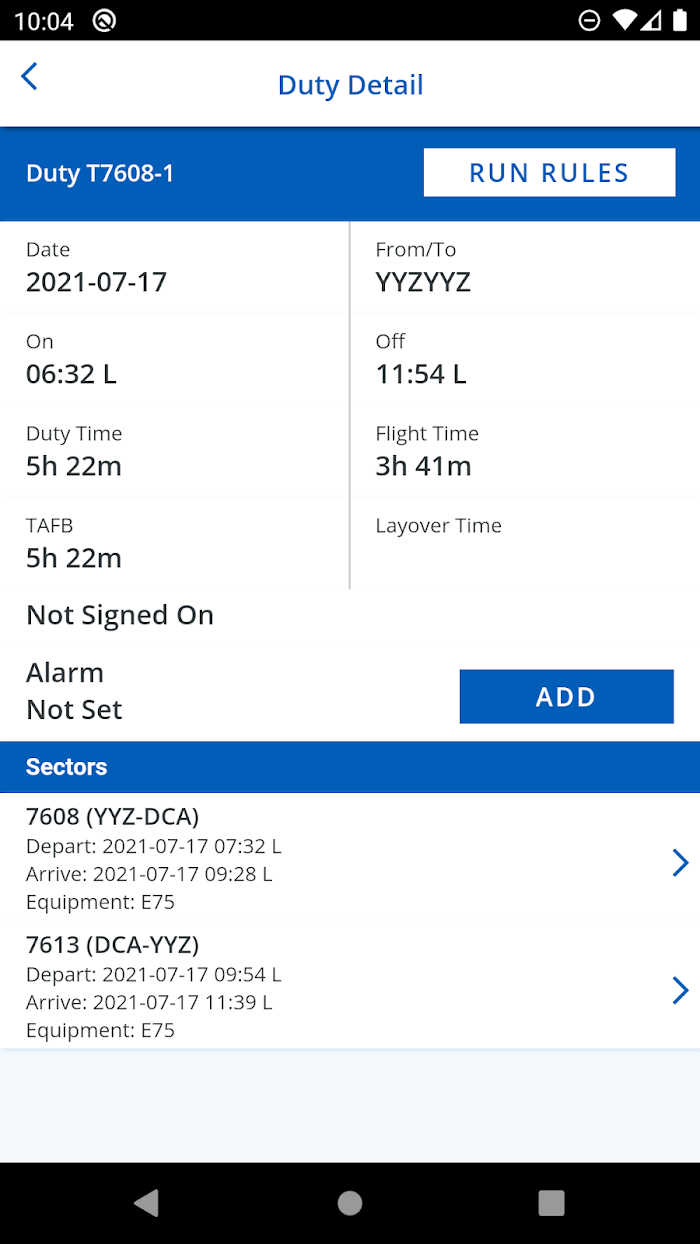700x1244 pixels.
Task: Tap the system home button
Action: click(350, 1203)
